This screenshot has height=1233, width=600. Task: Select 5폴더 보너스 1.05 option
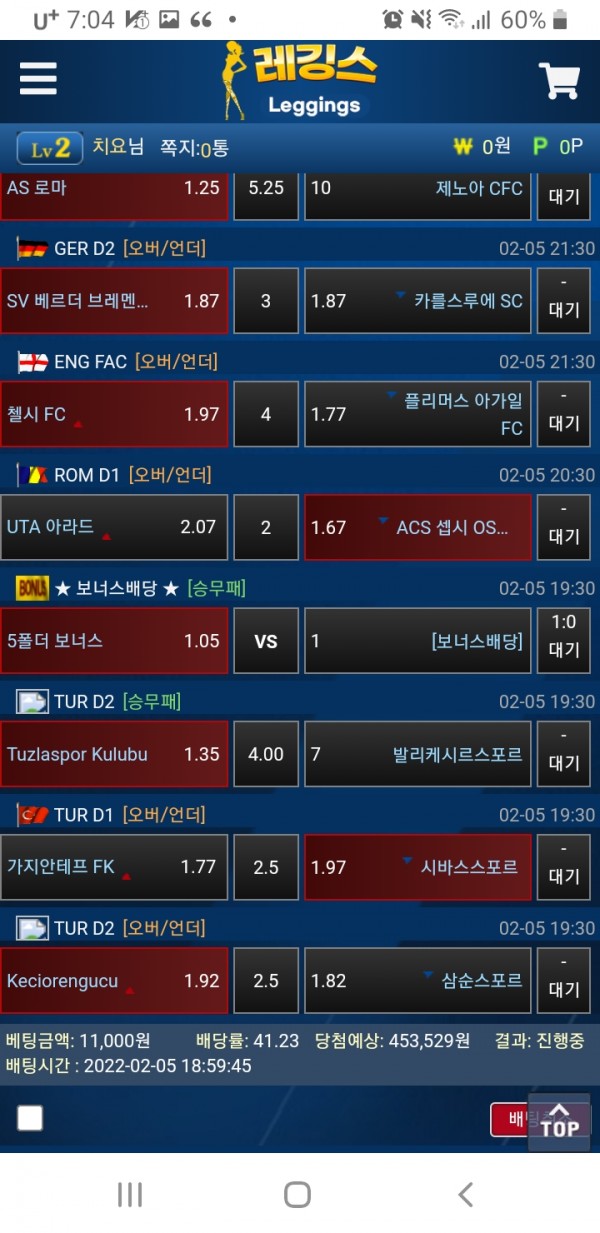point(114,641)
